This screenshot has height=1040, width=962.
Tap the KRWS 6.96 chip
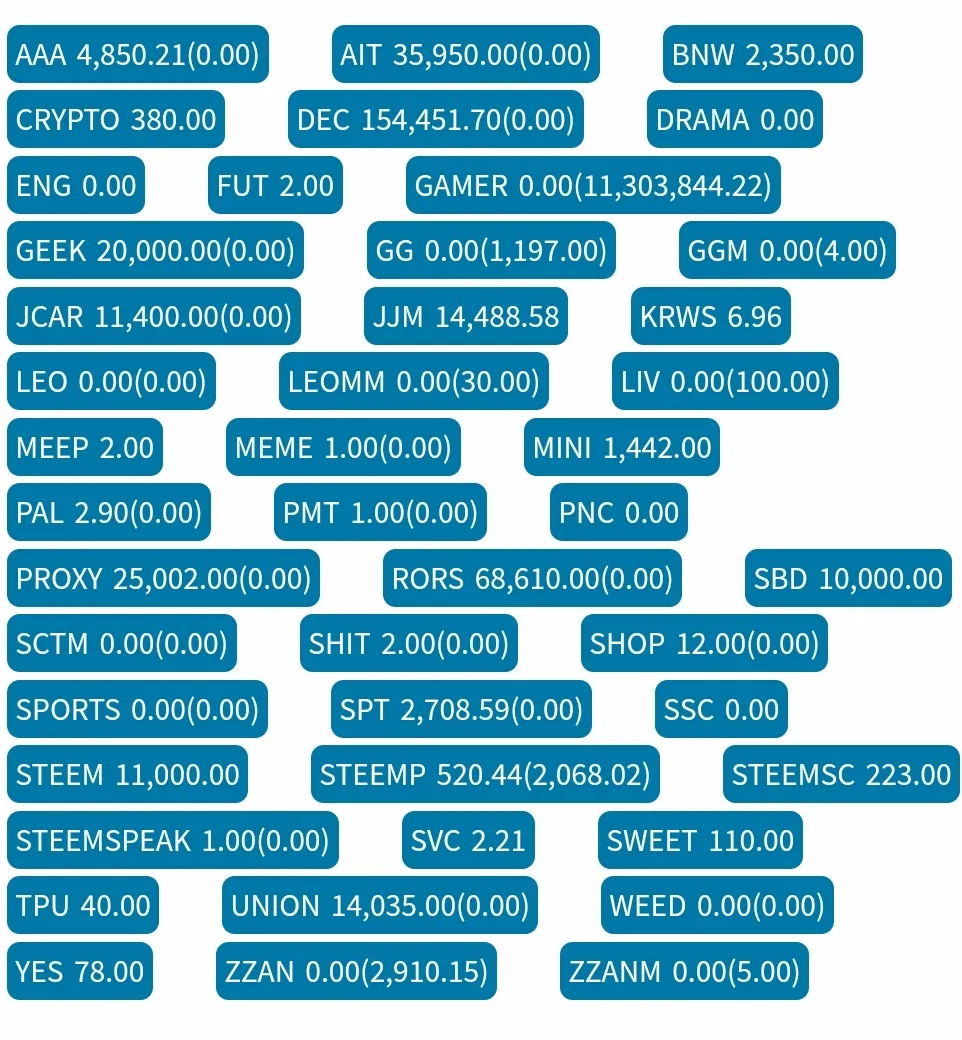[x=710, y=317]
